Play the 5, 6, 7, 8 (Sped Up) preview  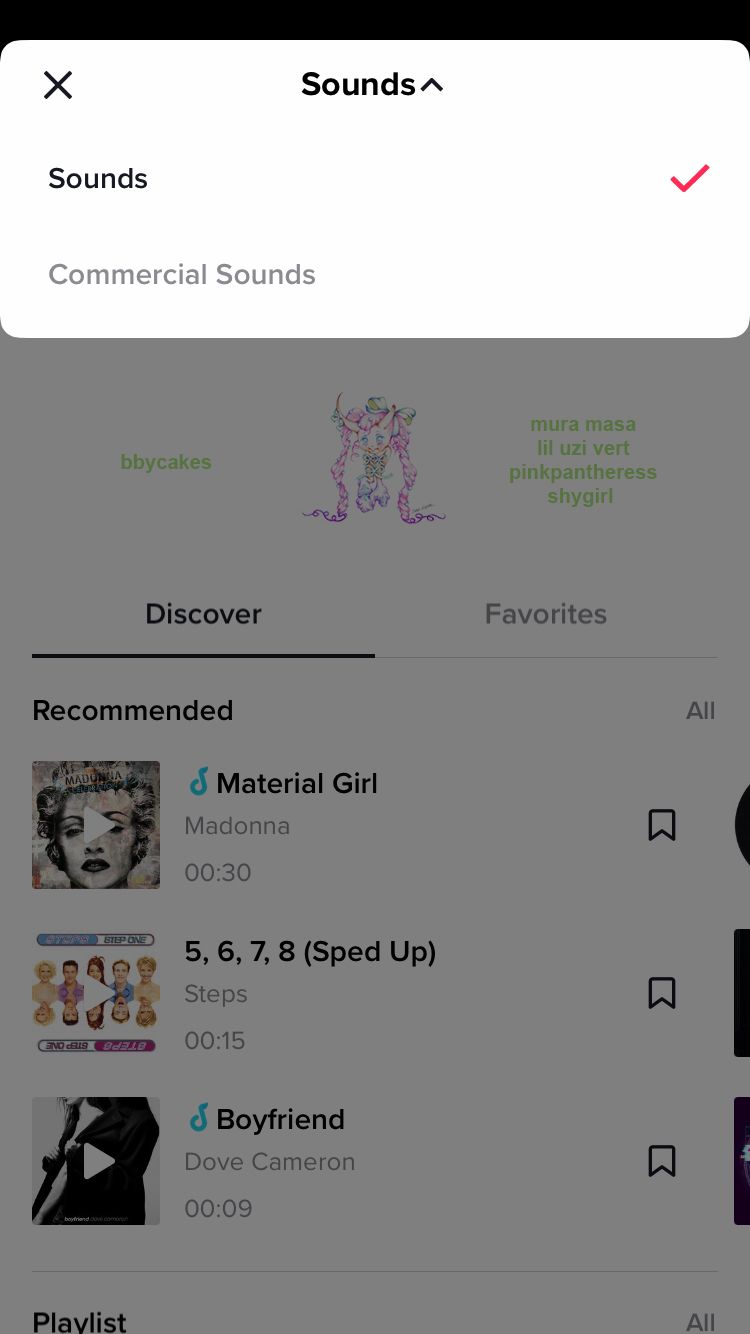coord(96,993)
